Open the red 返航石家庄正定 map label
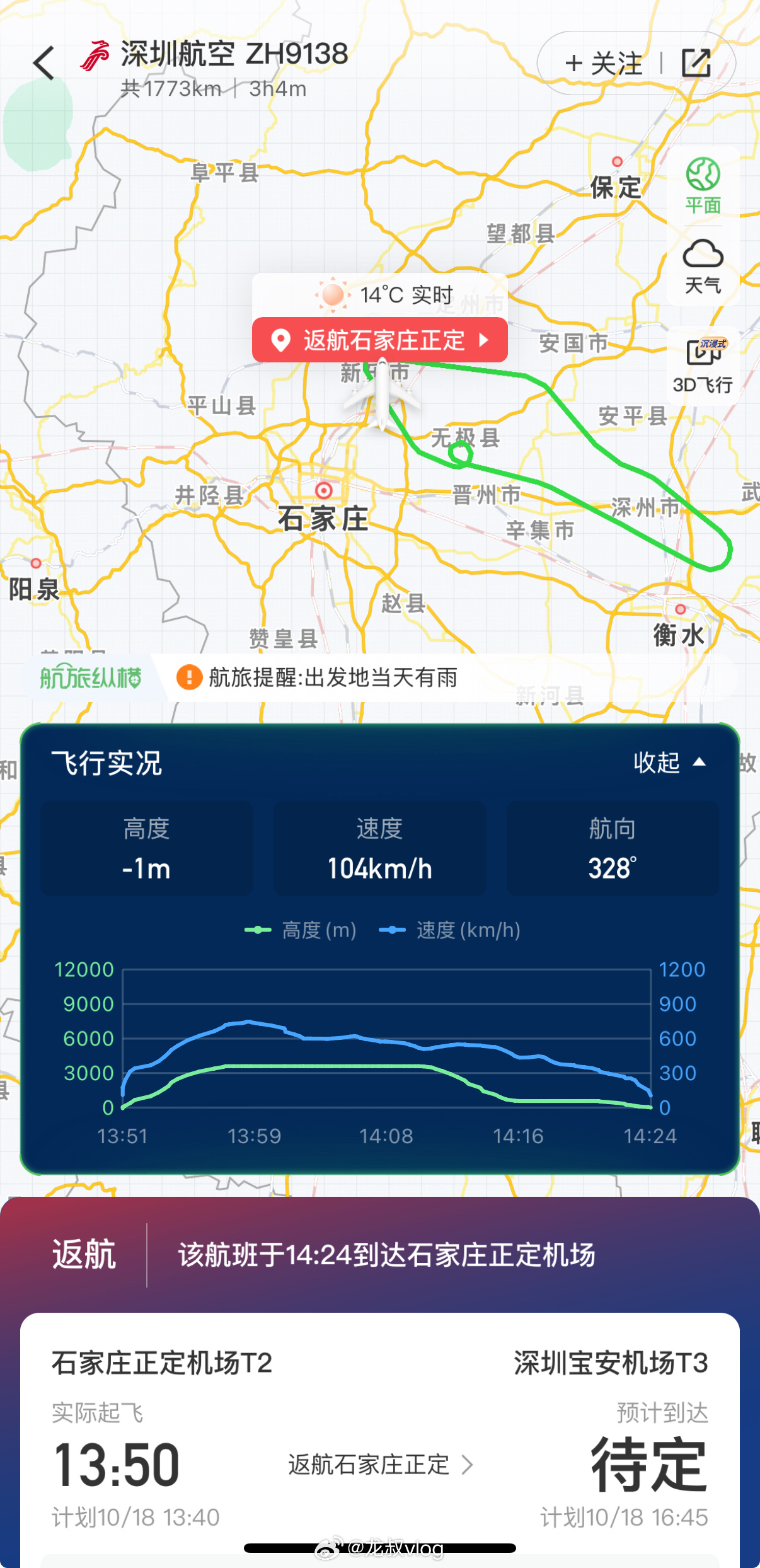Screen dimensions: 760x1568 [x=380, y=340]
